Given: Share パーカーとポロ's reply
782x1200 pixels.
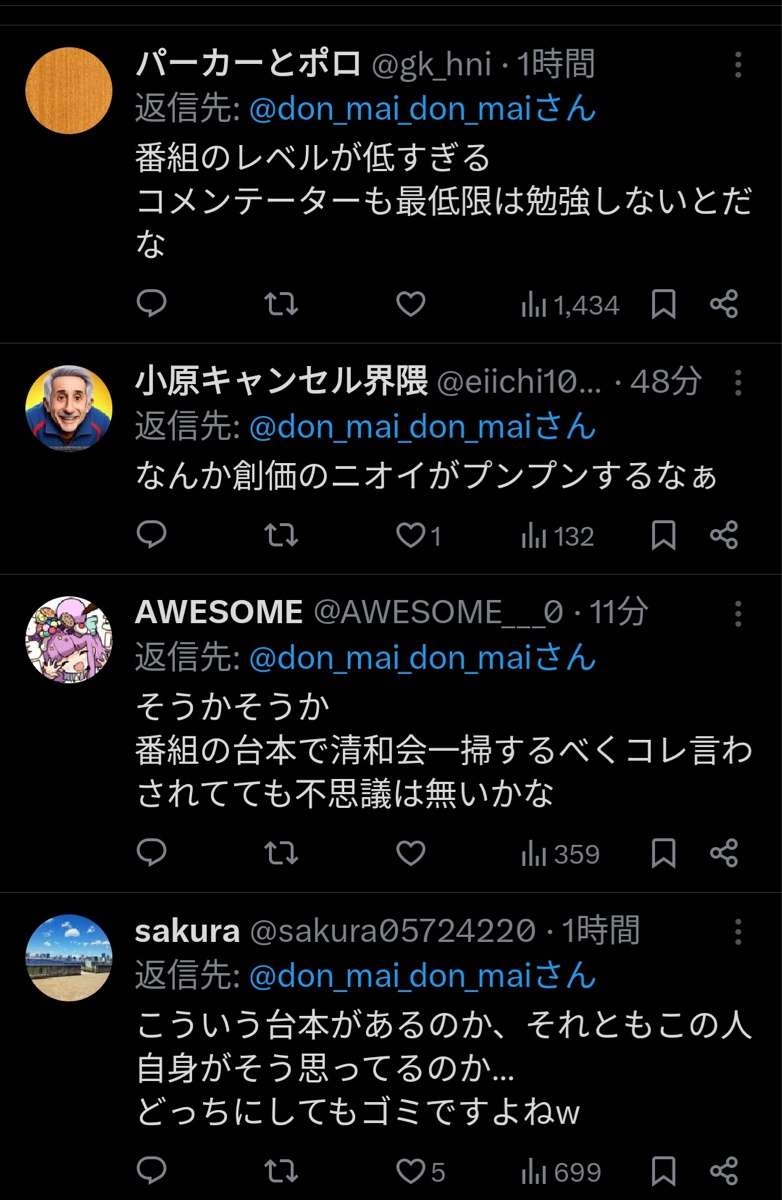Looking at the screenshot, I should [x=724, y=304].
